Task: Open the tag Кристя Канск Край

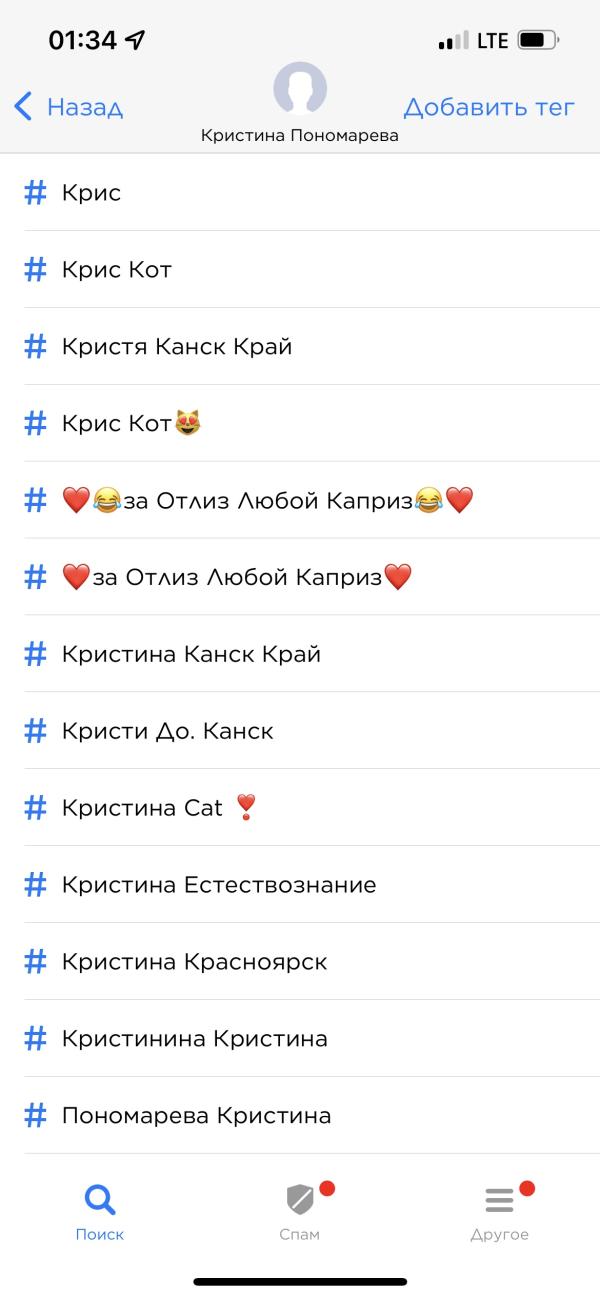Action: pos(177,346)
